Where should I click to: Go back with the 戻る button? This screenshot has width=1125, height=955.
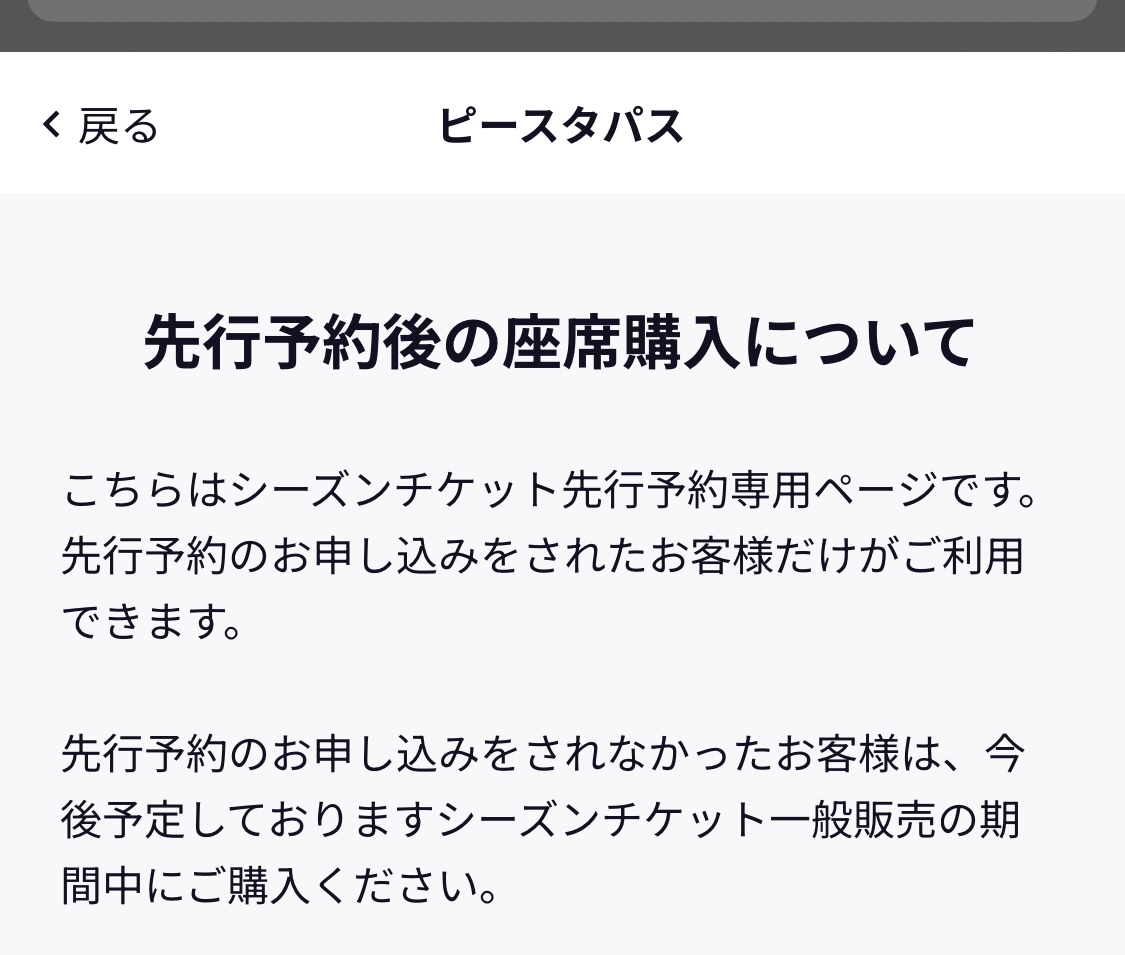pyautogui.click(x=100, y=126)
